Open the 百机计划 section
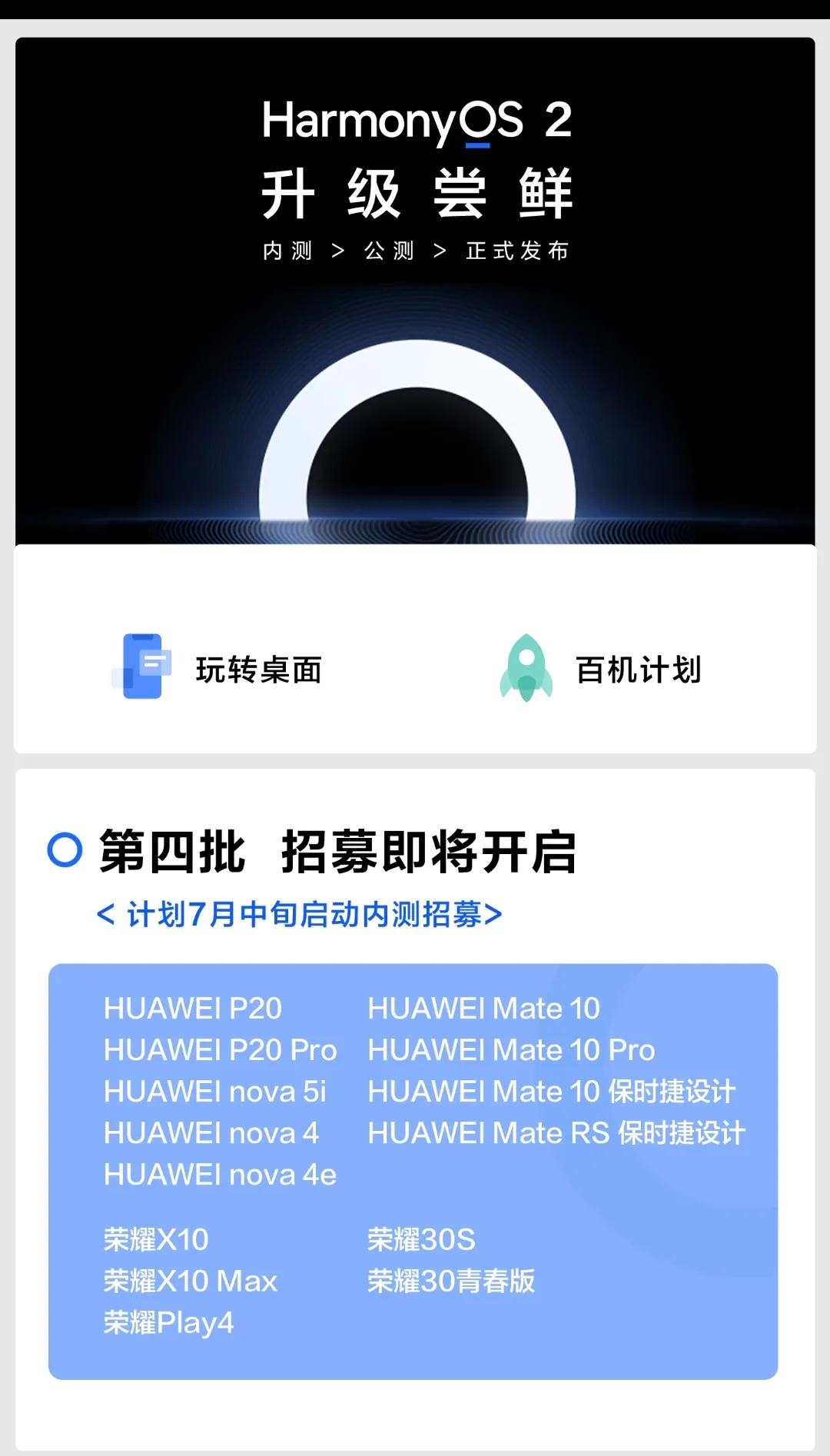This screenshot has height=1456, width=830. 638,669
